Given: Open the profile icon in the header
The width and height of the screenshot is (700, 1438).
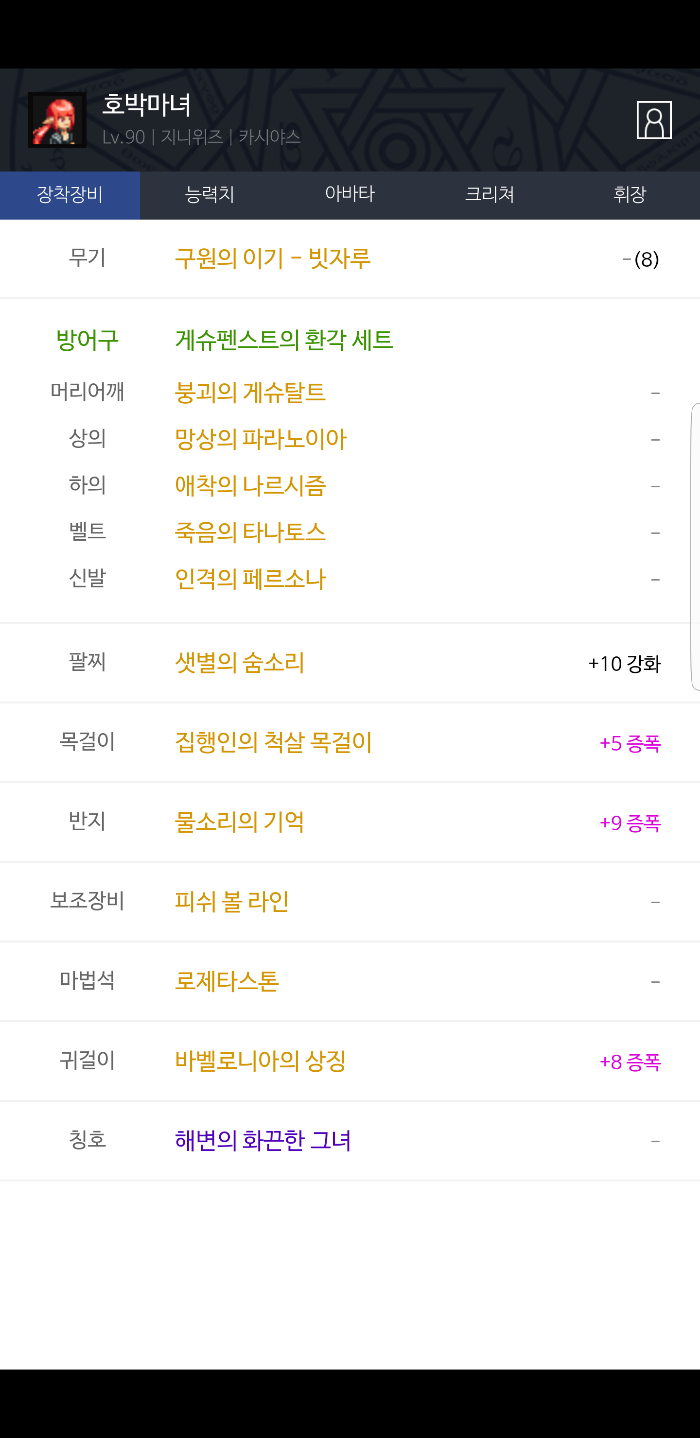Looking at the screenshot, I should point(654,120).
